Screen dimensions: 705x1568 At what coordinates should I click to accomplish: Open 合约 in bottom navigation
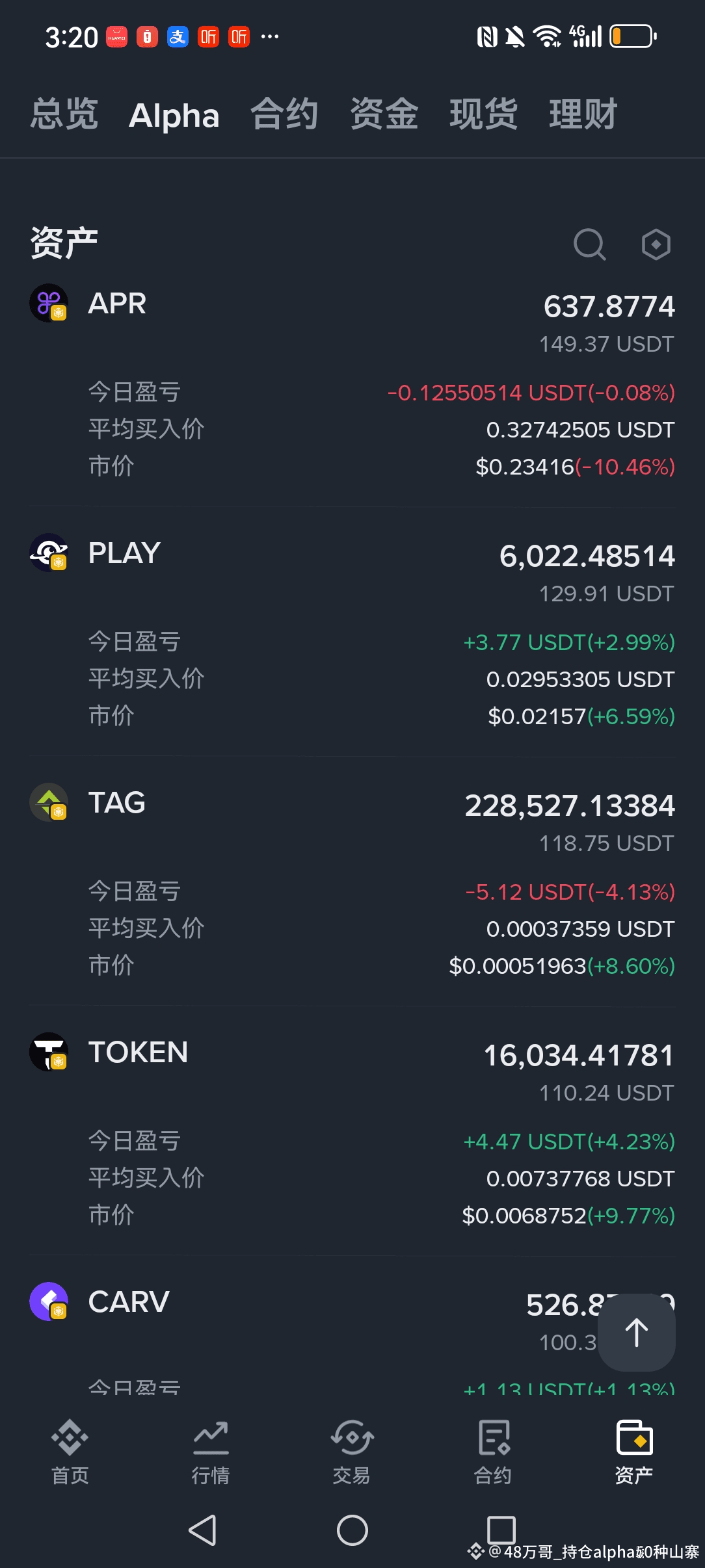point(493,1451)
